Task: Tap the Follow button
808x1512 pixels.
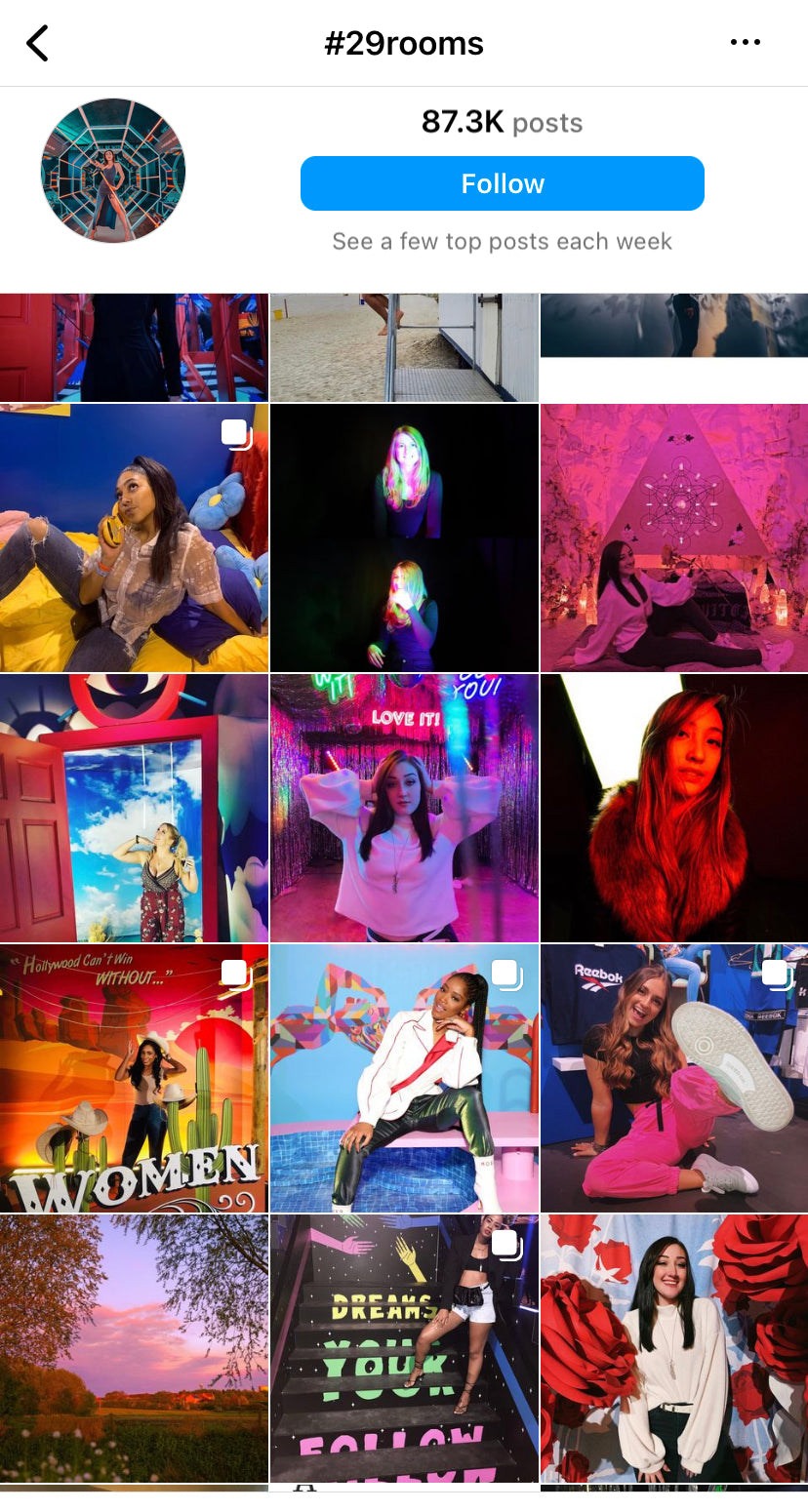Action: 502,182
